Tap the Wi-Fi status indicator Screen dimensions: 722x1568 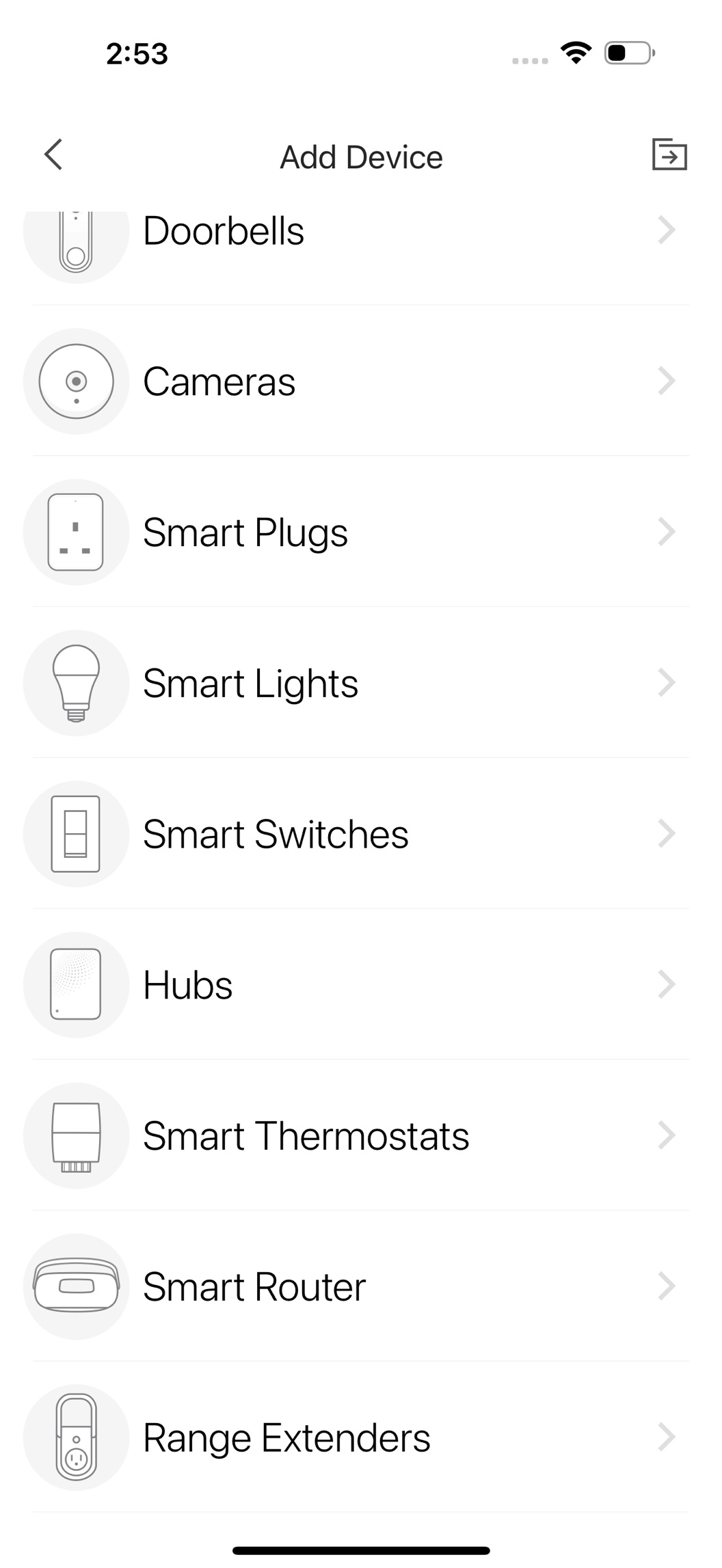point(574,55)
